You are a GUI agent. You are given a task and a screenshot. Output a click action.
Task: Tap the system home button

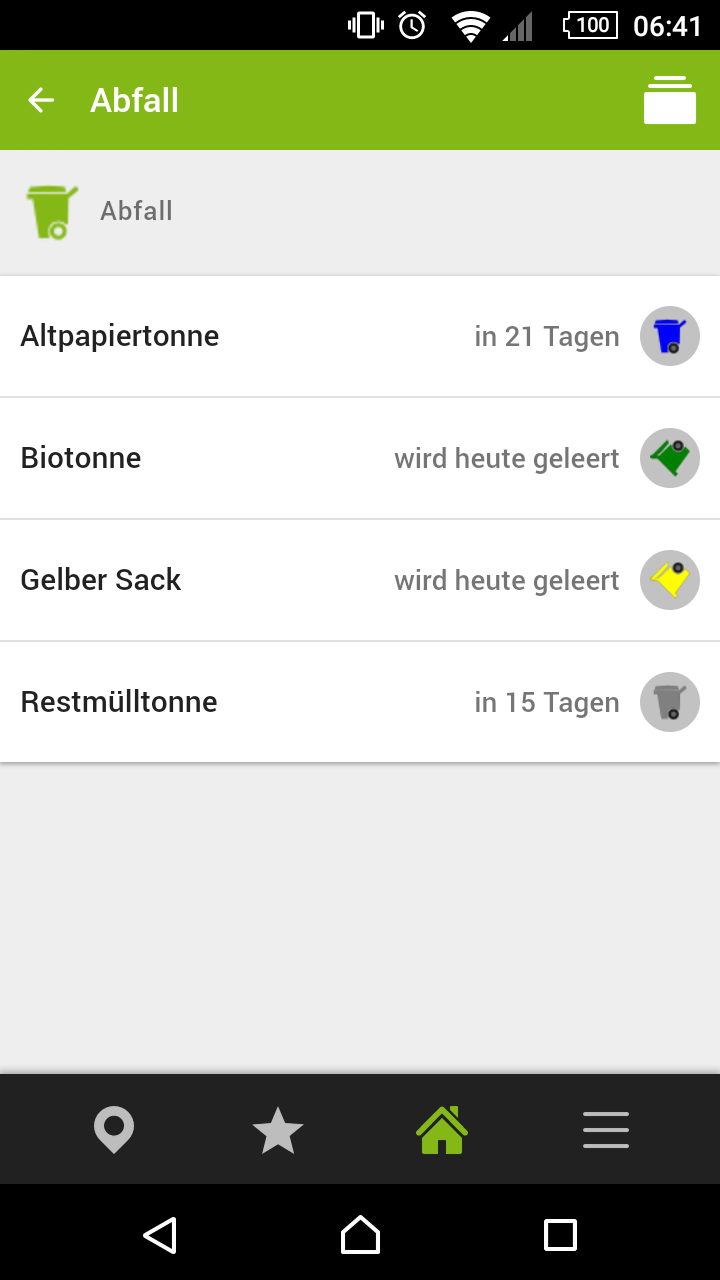360,1235
